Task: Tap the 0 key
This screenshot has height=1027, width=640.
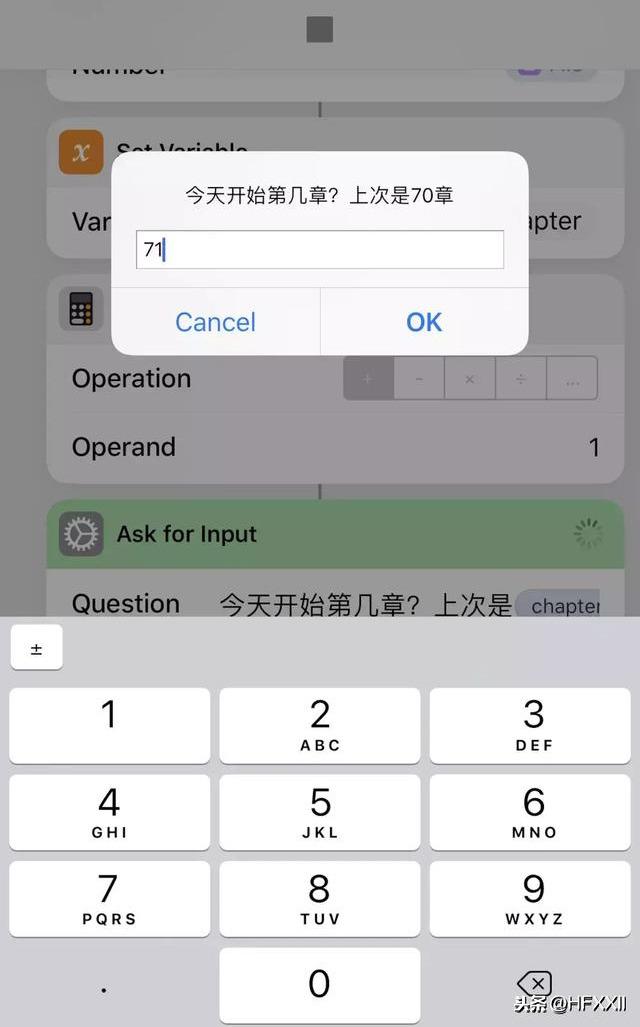Action: (320, 984)
